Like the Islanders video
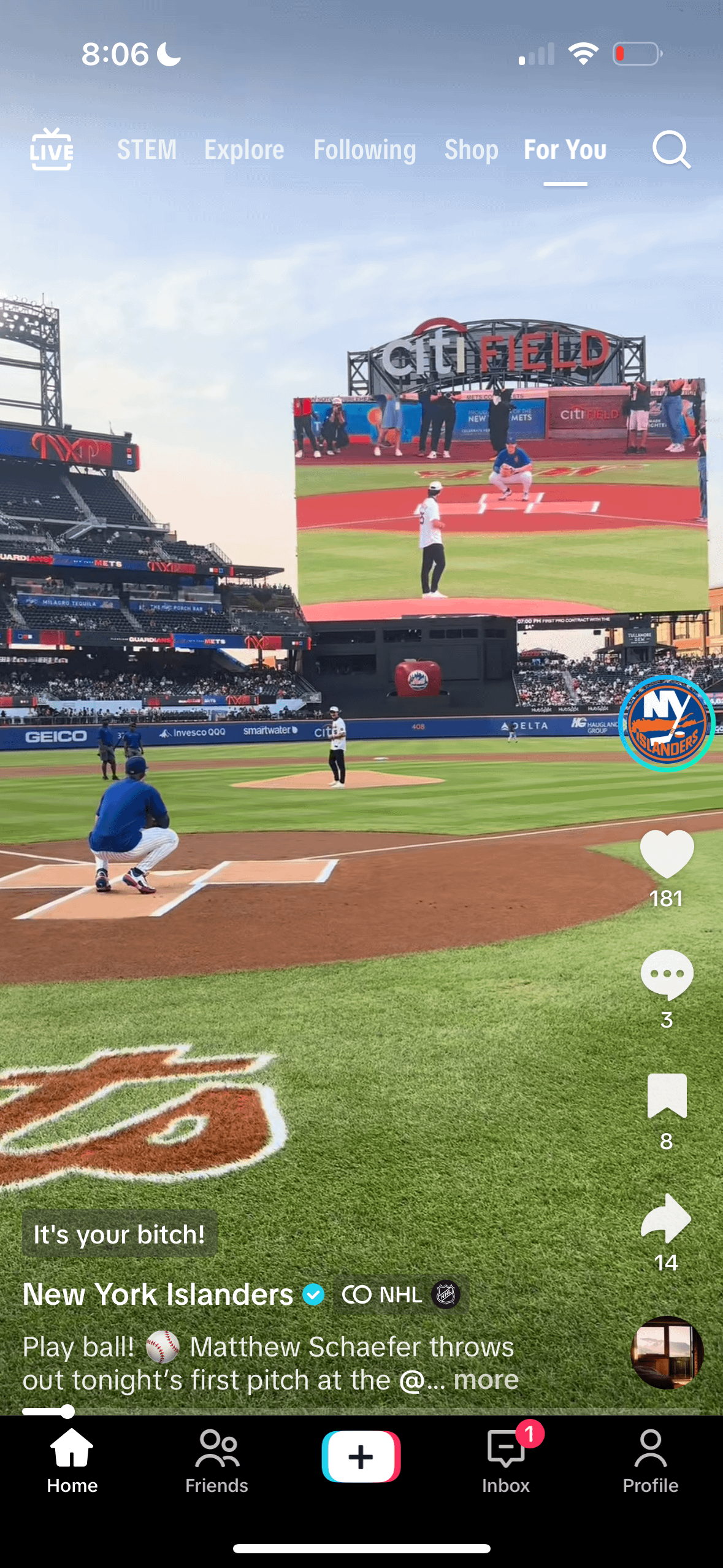Image resolution: width=723 pixels, height=1568 pixels. click(x=667, y=854)
